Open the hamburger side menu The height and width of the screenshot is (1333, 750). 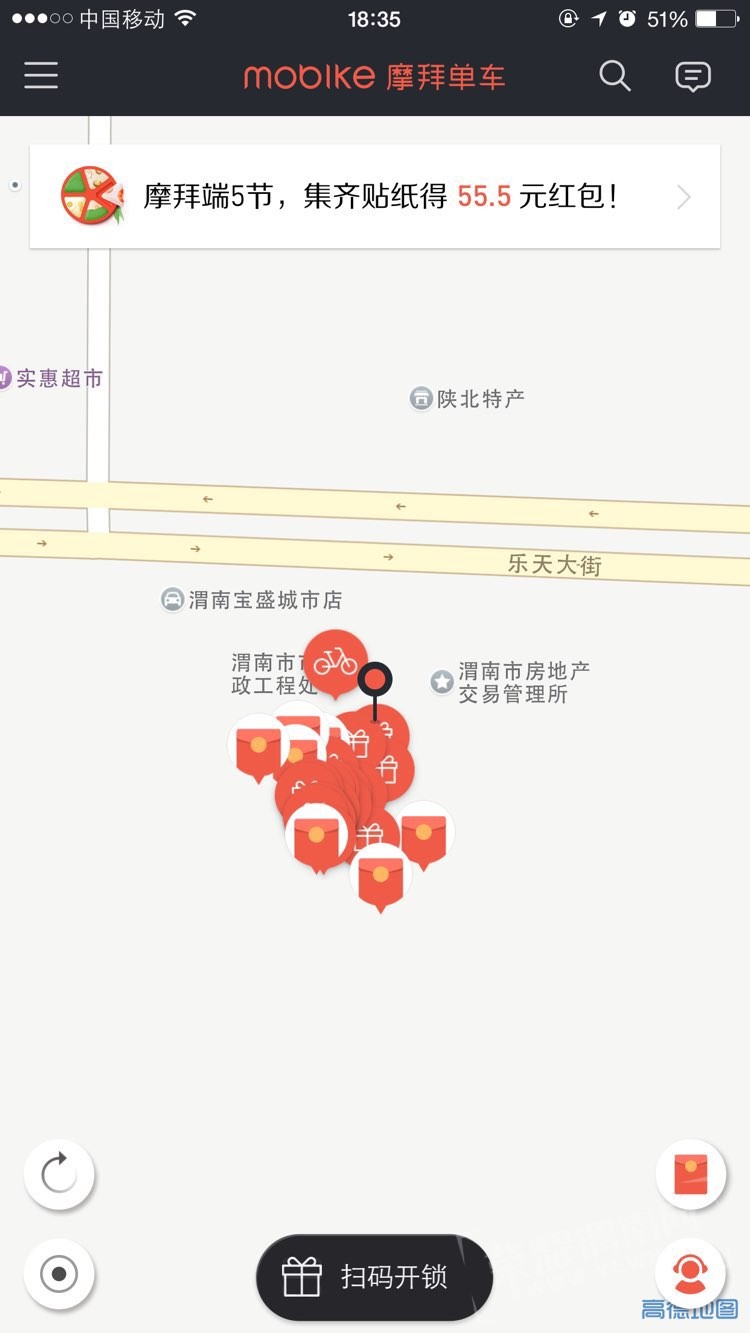click(x=41, y=76)
